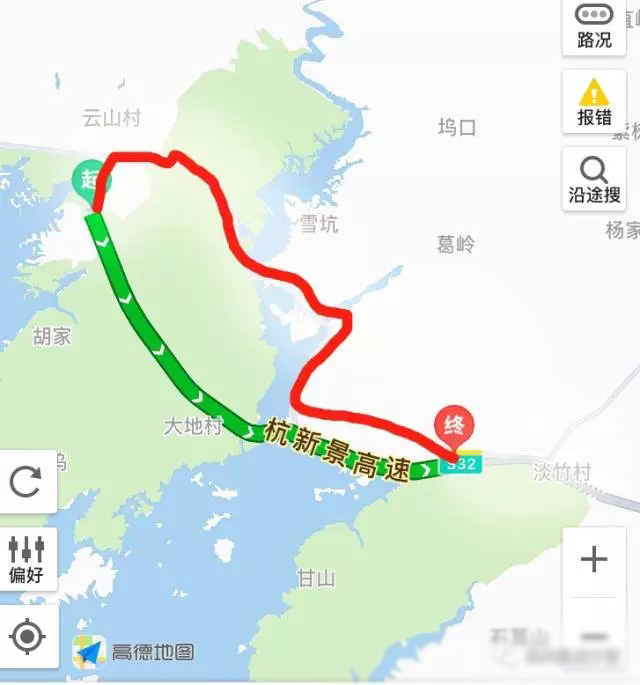Image resolution: width=640 pixels, height=685 pixels.
Task: Report a map error with 报错
Action: pos(594,102)
